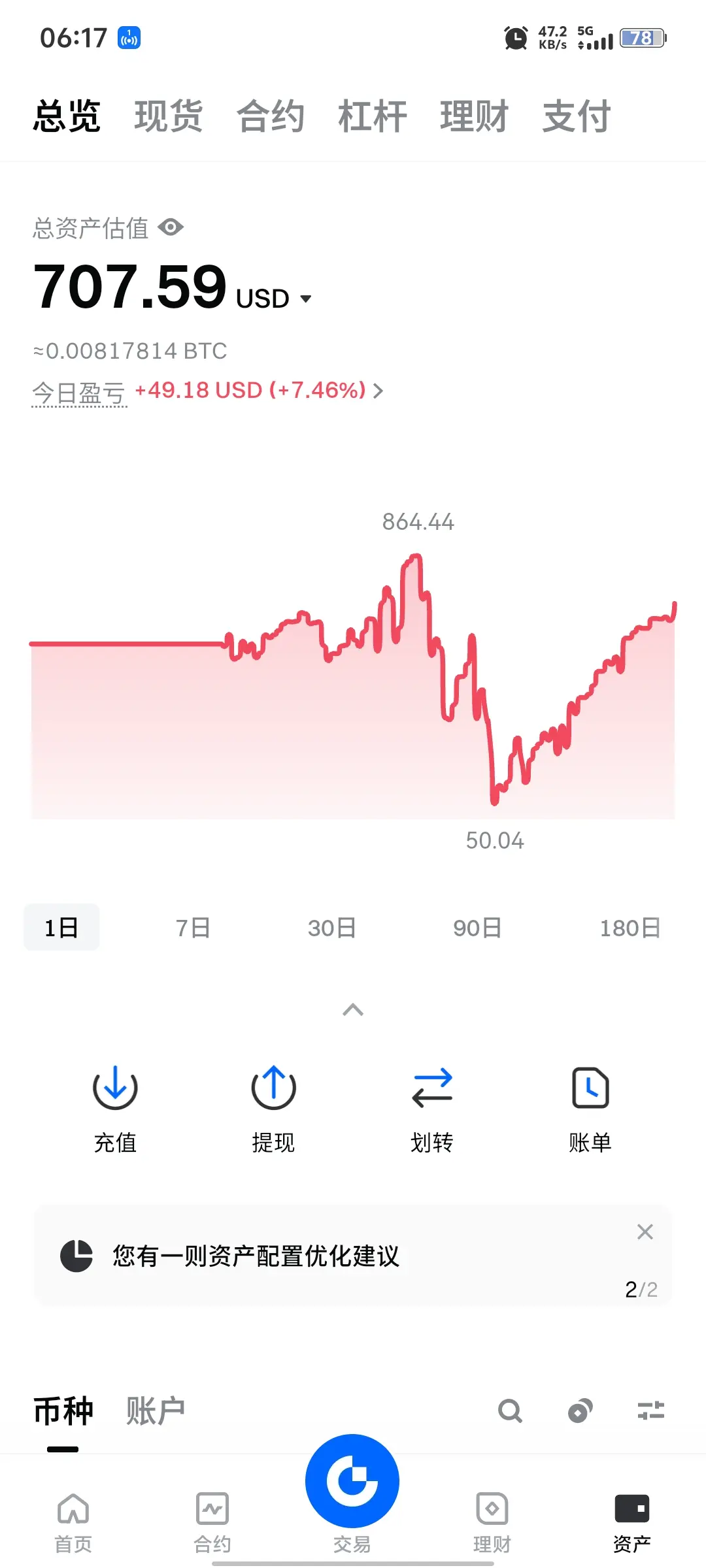Dismiss the asset allocation suggestion banner
The height and width of the screenshot is (1568, 706).
tap(645, 1232)
